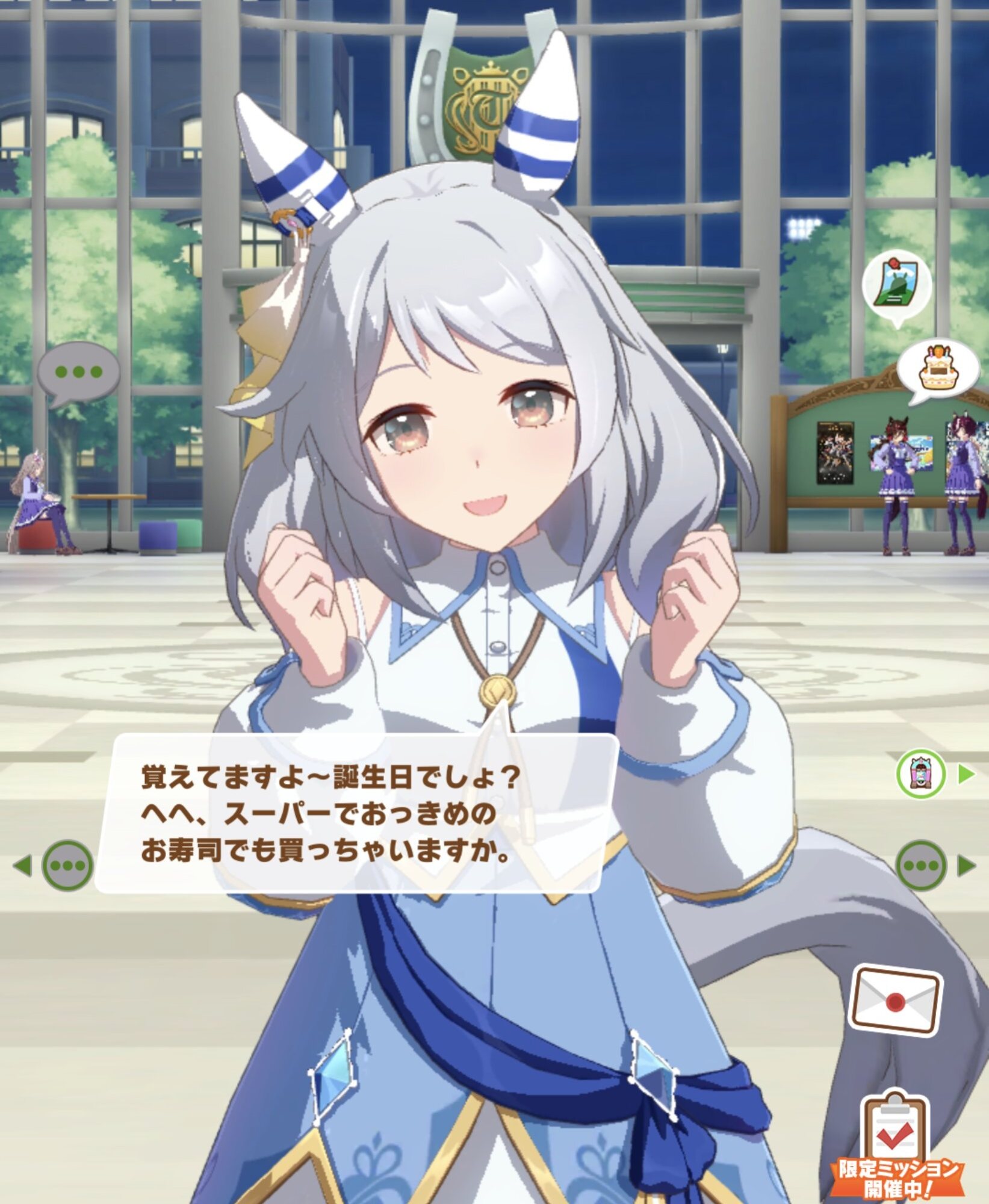This screenshot has width=989, height=1204.
Task: Tap the gray ellipsis speech bubble by the window
Action: click(x=78, y=371)
